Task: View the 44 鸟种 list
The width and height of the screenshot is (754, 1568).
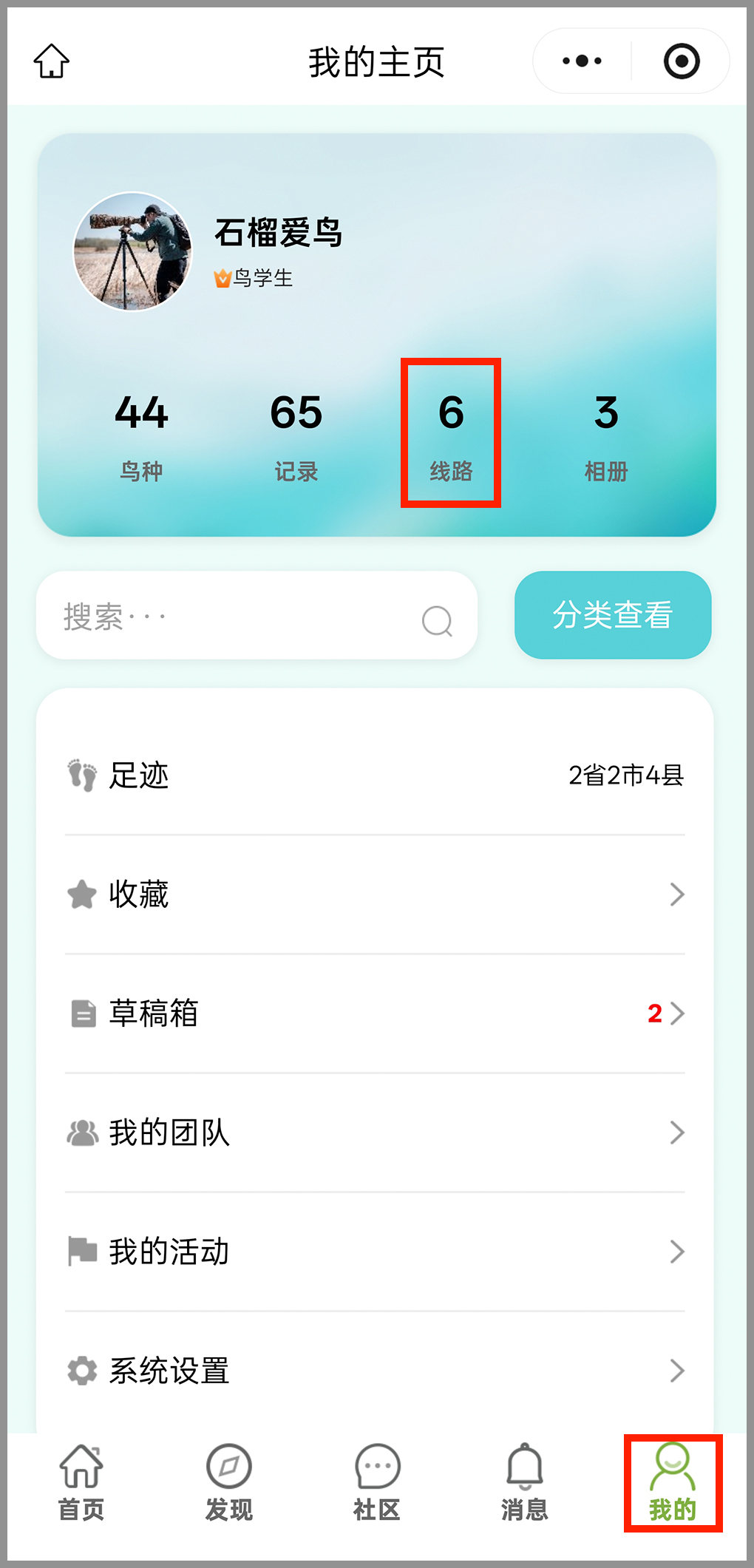Action: coord(141,434)
